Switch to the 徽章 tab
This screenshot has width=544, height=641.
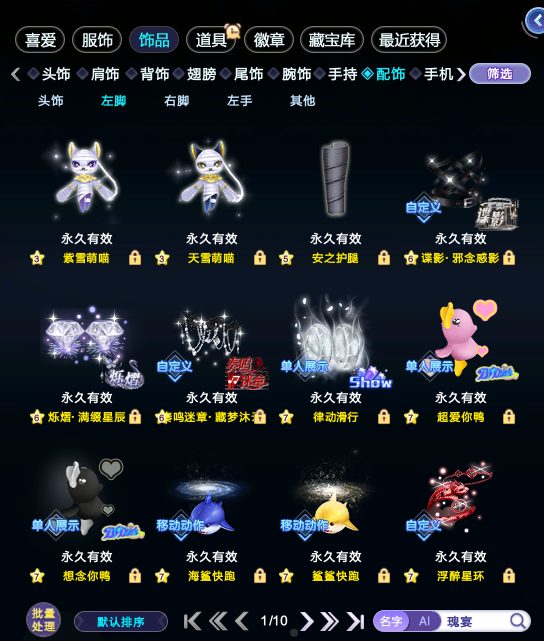(x=269, y=40)
